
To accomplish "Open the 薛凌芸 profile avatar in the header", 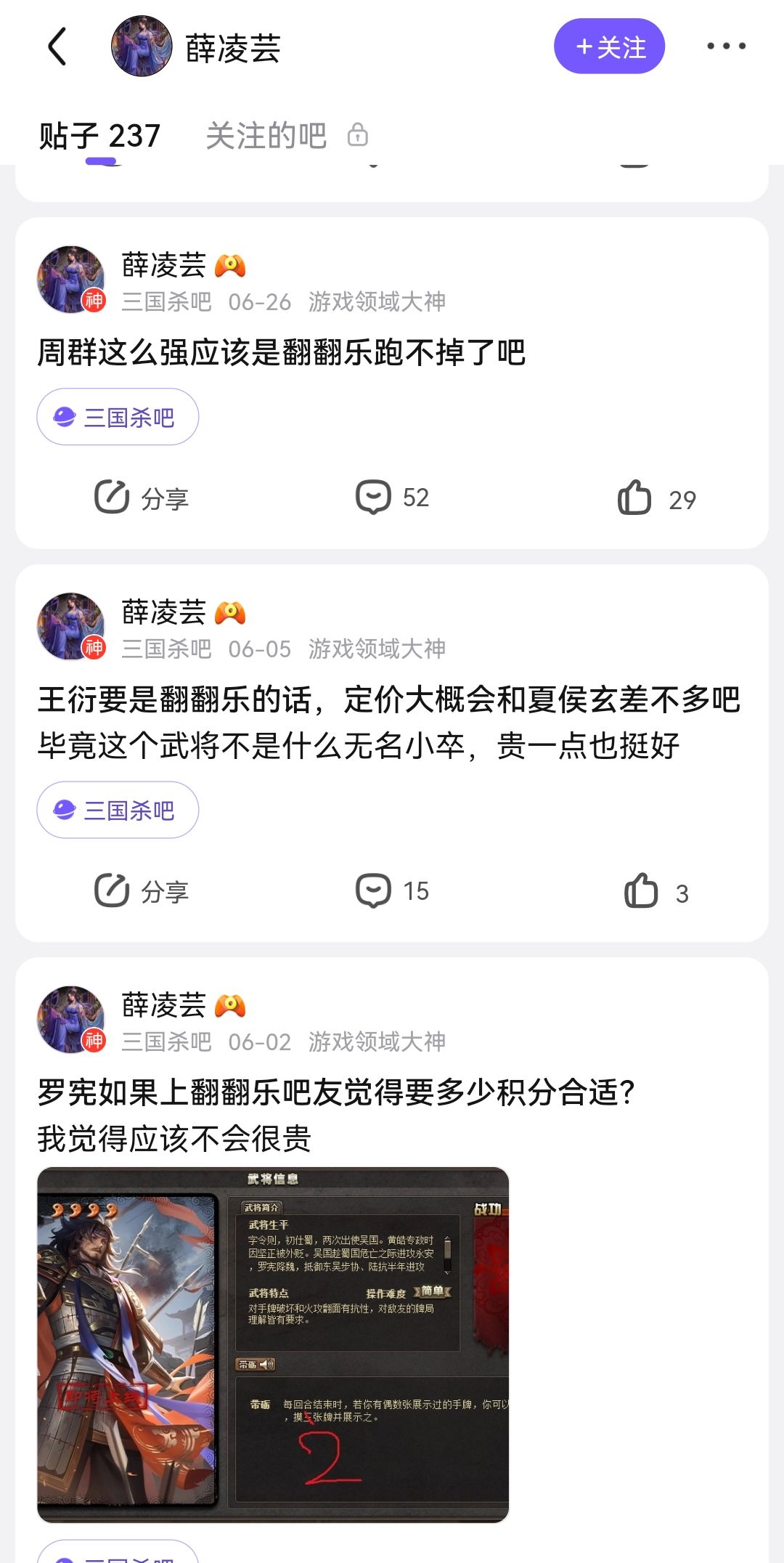I will pyautogui.click(x=142, y=46).
